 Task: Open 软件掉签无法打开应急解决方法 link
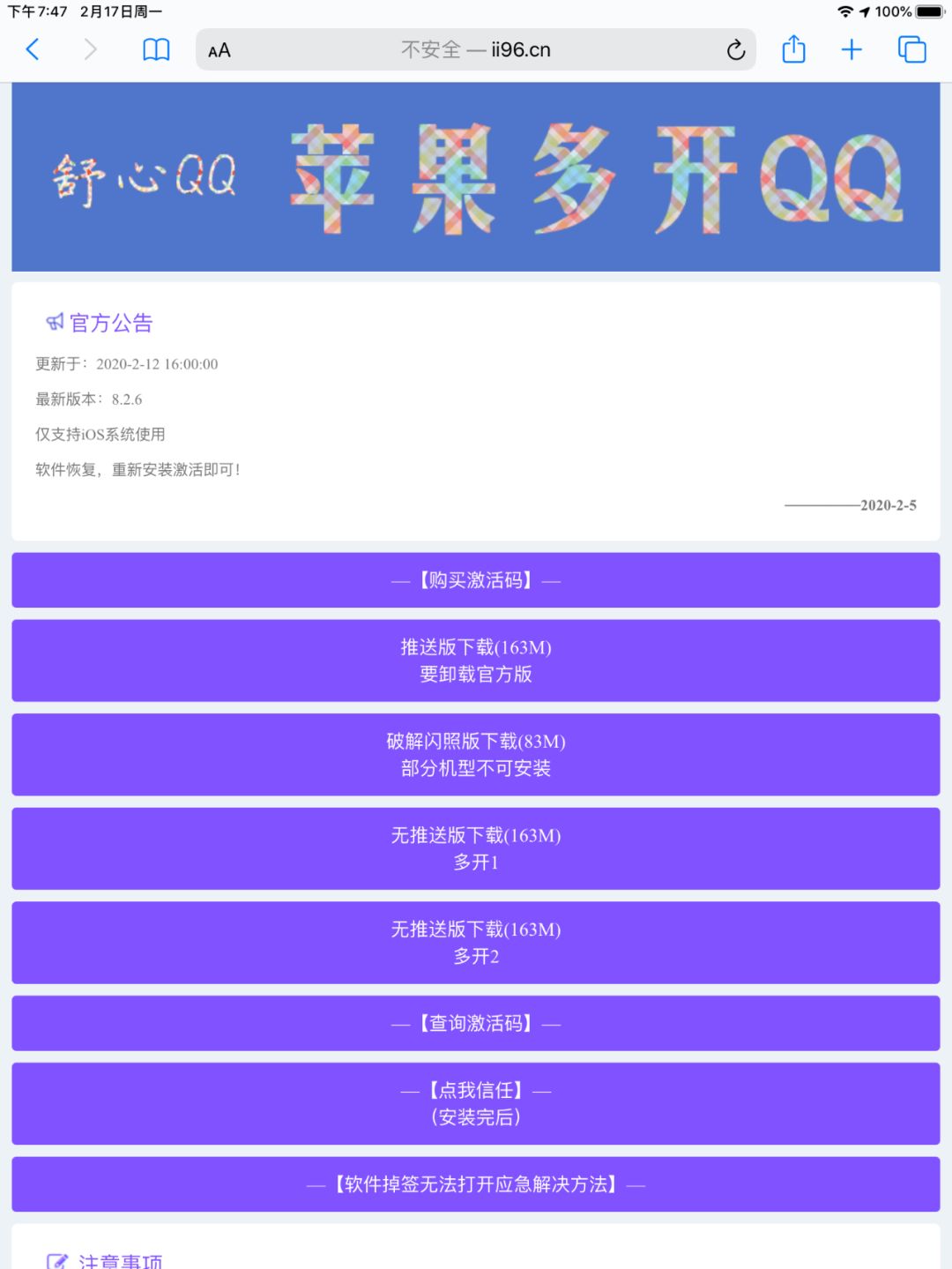click(x=476, y=1184)
